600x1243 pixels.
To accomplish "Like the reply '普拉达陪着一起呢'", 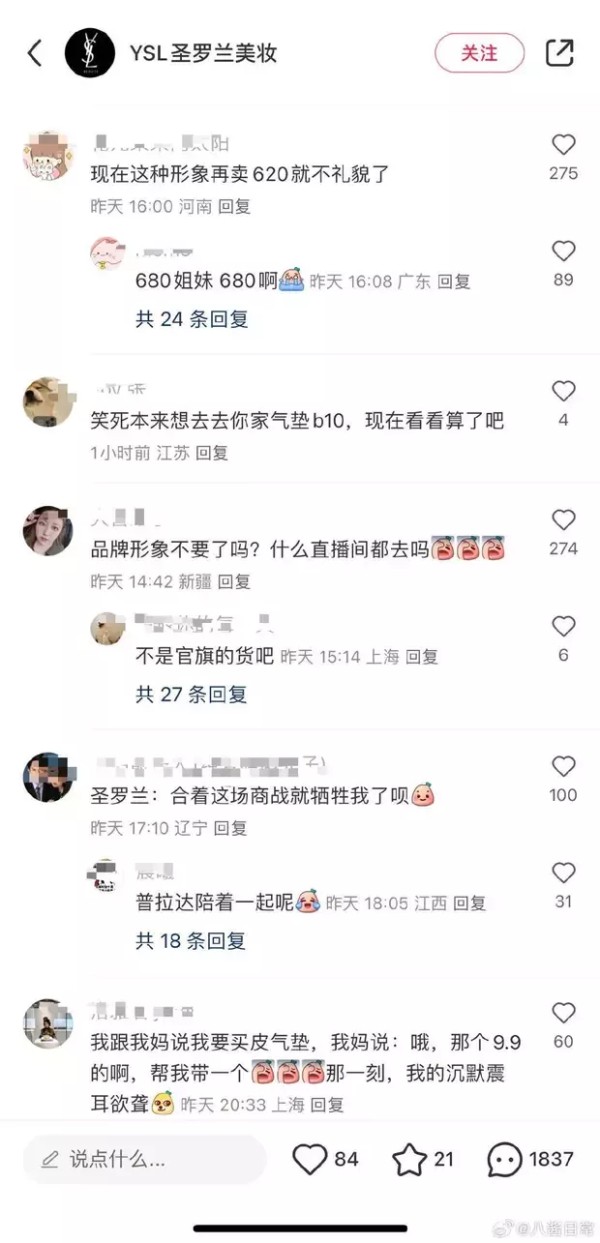I will 563,873.
